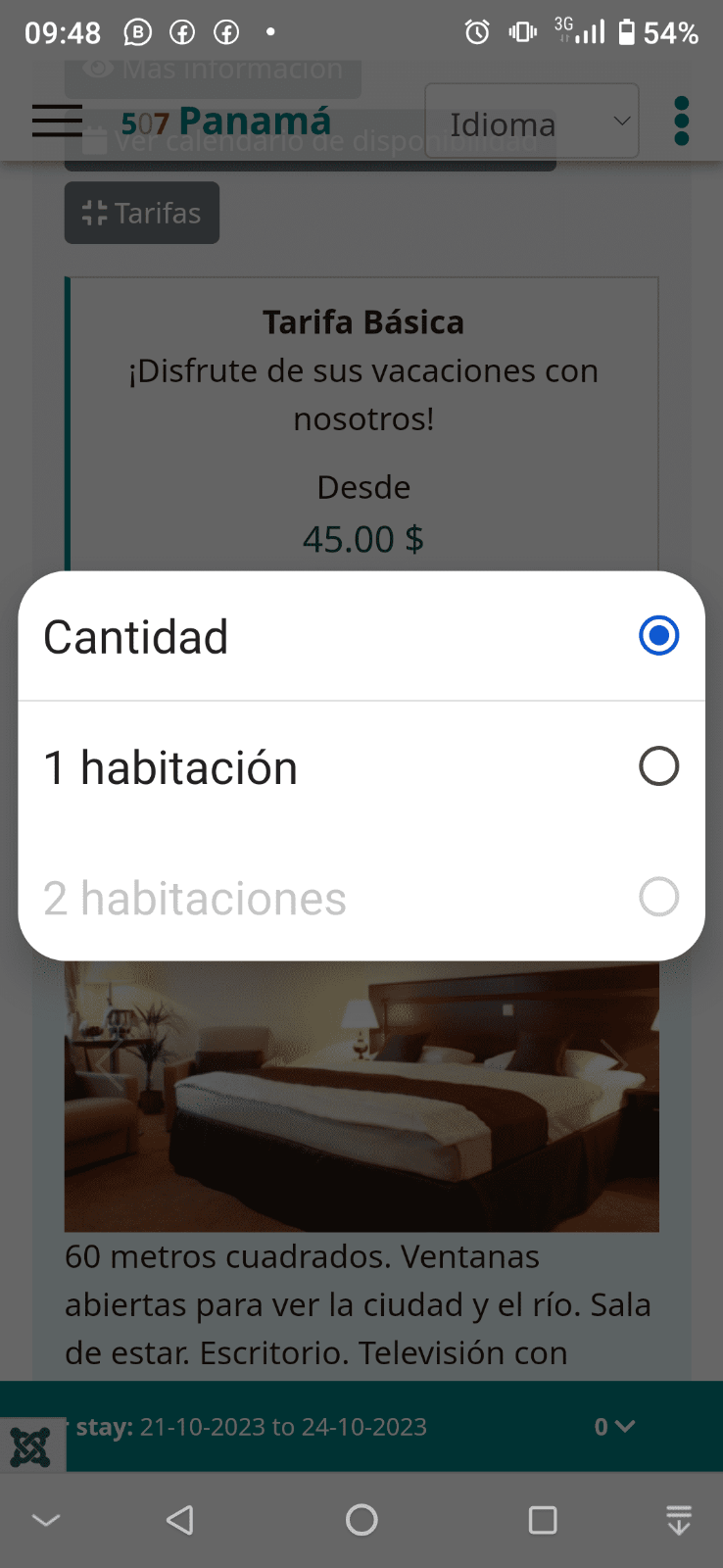The image size is (723, 1568).
Task: Choose 1 habitación
Action: pyautogui.click(x=361, y=766)
